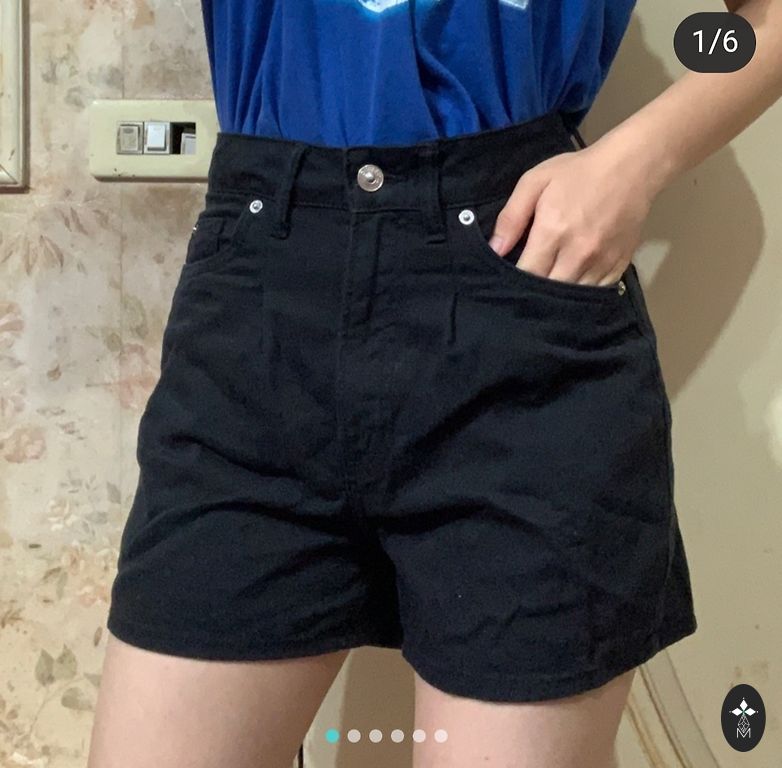This screenshot has width=782, height=768.
Task: Open the black shorts photo in full view
Action: (391, 384)
